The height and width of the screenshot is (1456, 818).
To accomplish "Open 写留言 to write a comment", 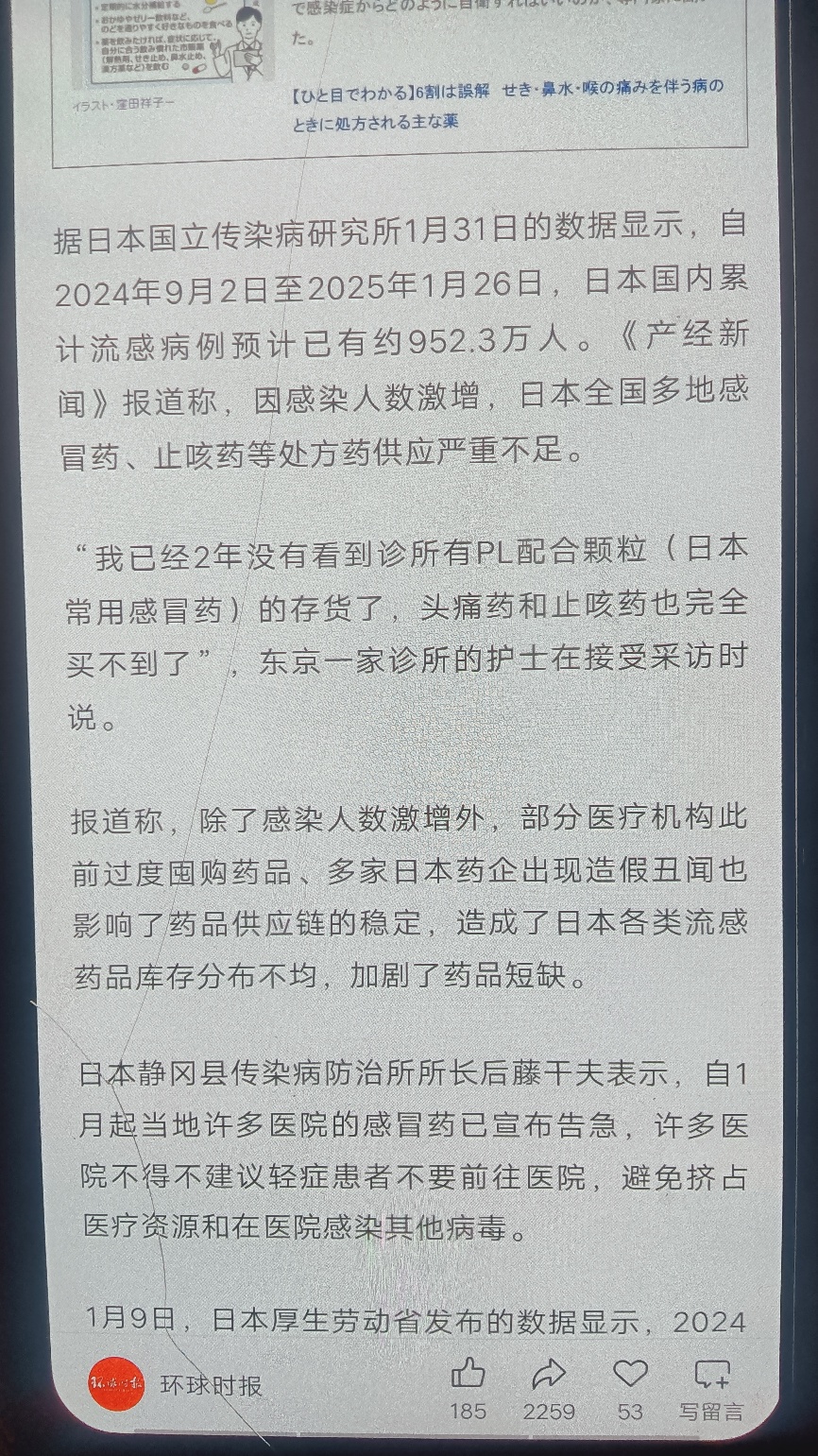I will 711,1375.
